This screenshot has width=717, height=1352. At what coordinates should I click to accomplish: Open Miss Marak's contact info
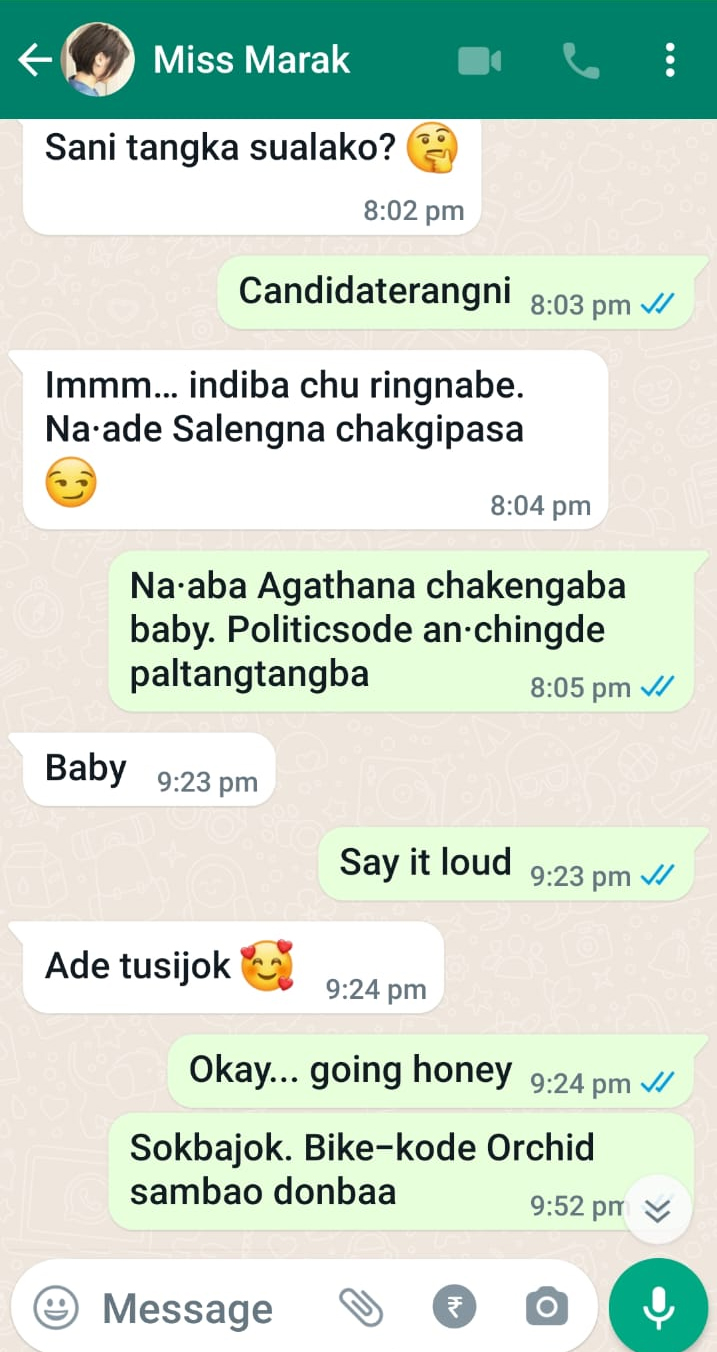[251, 61]
